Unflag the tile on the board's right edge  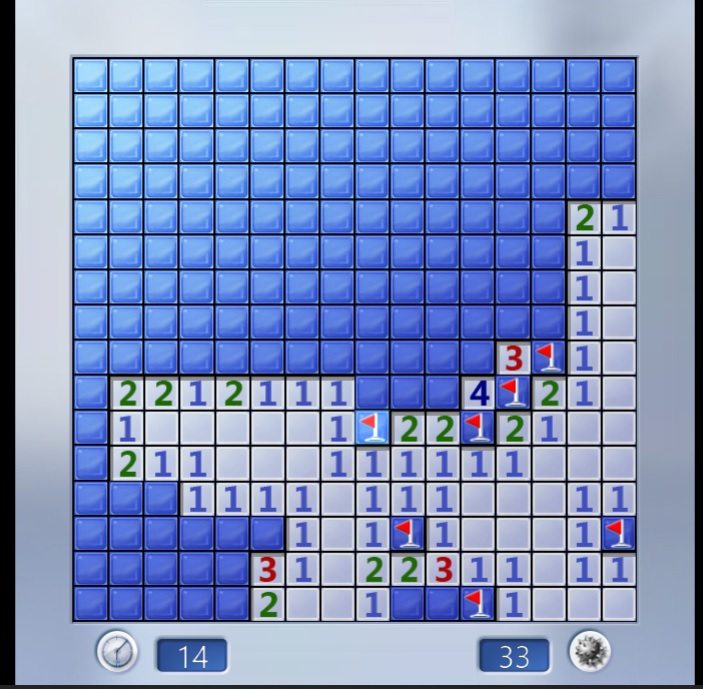[619, 533]
